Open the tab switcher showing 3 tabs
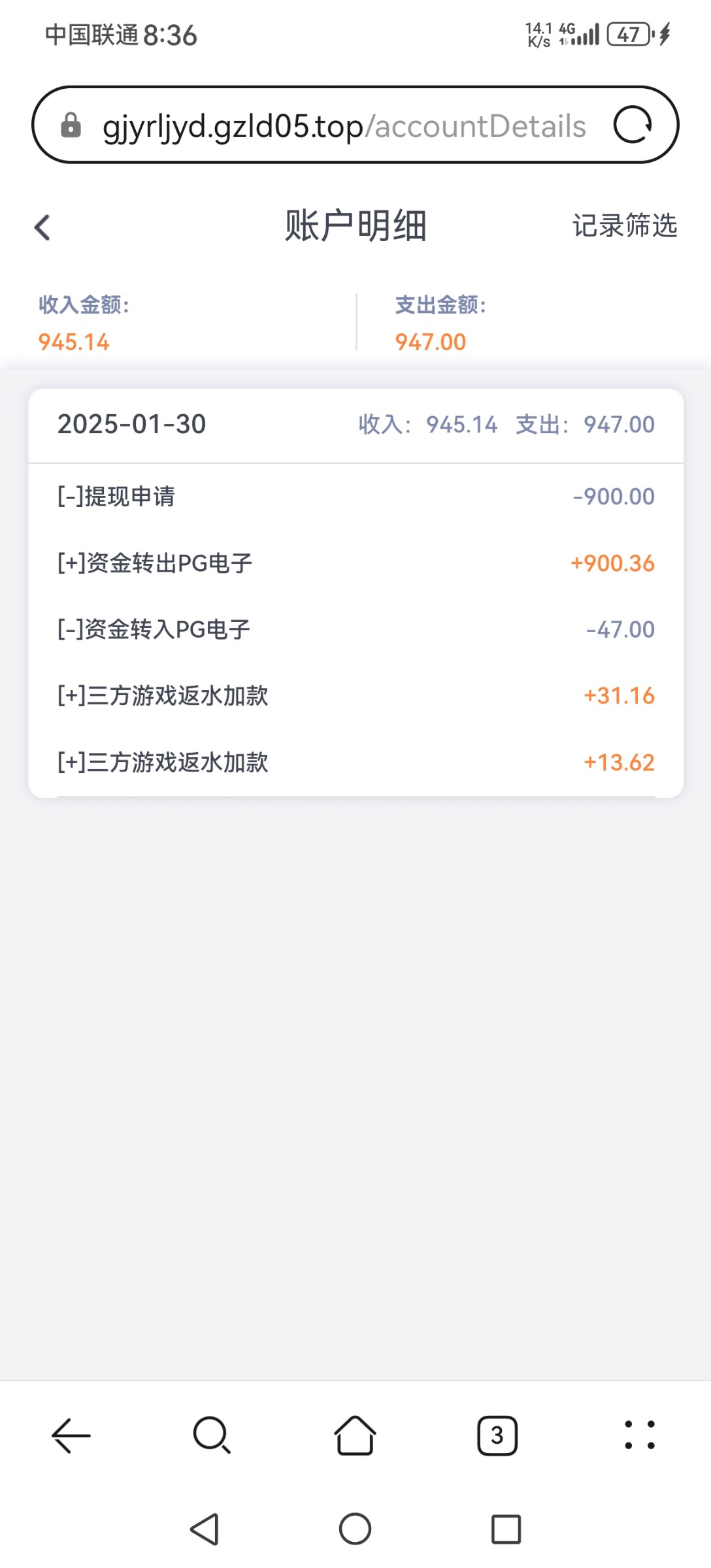Viewport: 711px width, 1568px height. click(497, 1435)
